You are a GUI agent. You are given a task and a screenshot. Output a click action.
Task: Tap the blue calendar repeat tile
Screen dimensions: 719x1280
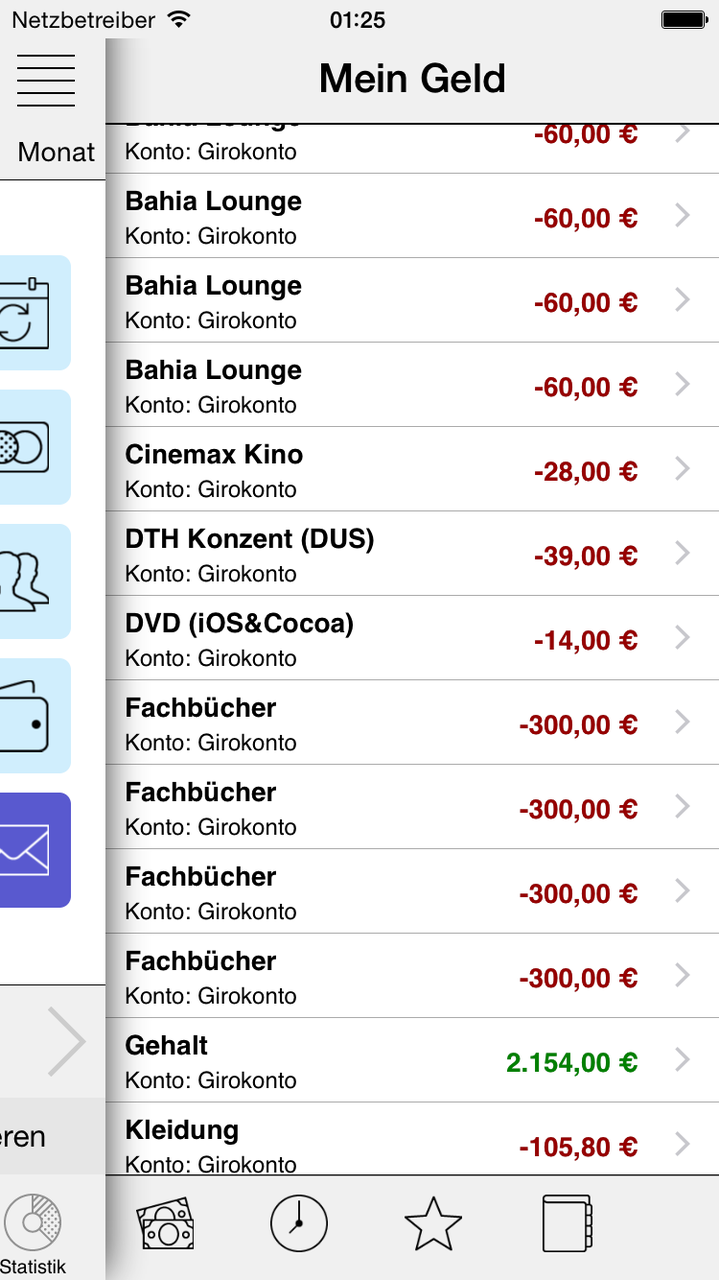click(x=35, y=313)
